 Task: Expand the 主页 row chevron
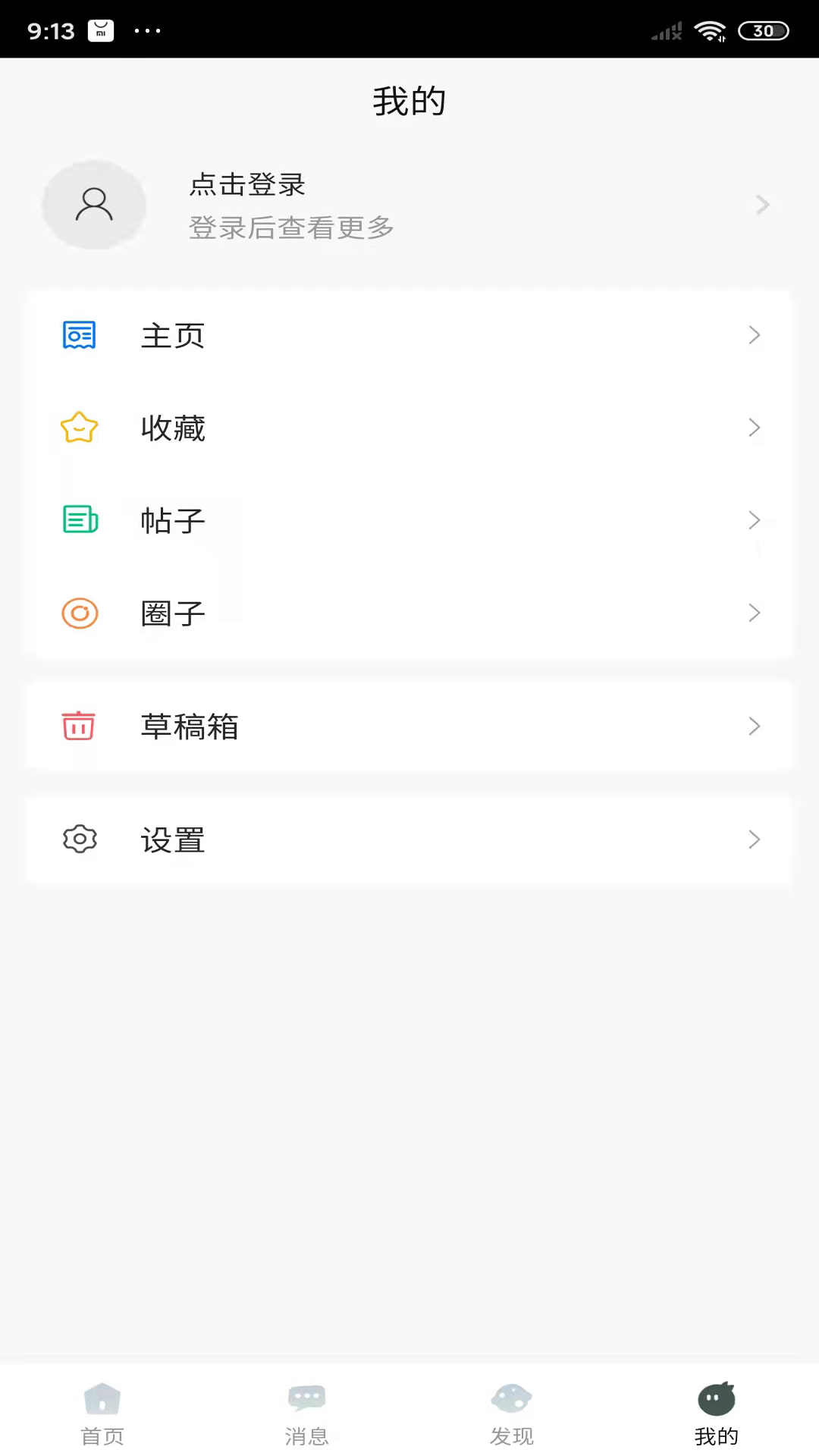point(755,334)
